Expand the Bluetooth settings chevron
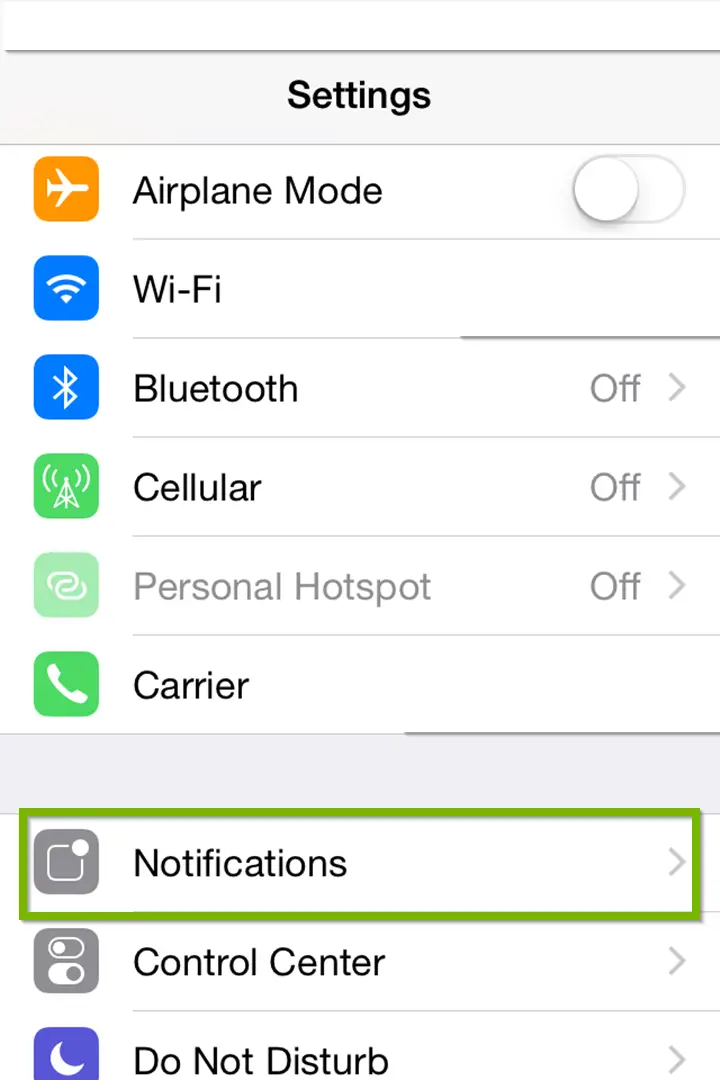This screenshot has height=1080, width=720. [x=678, y=387]
